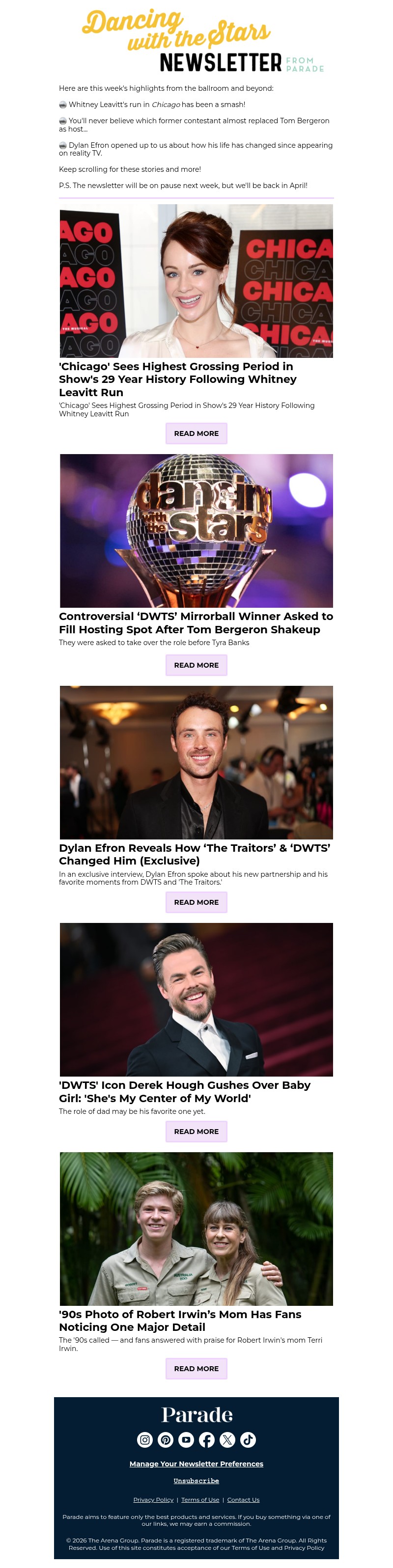Tap the Unsubscribe link
This screenshot has height=1568, width=393.
[196, 1481]
